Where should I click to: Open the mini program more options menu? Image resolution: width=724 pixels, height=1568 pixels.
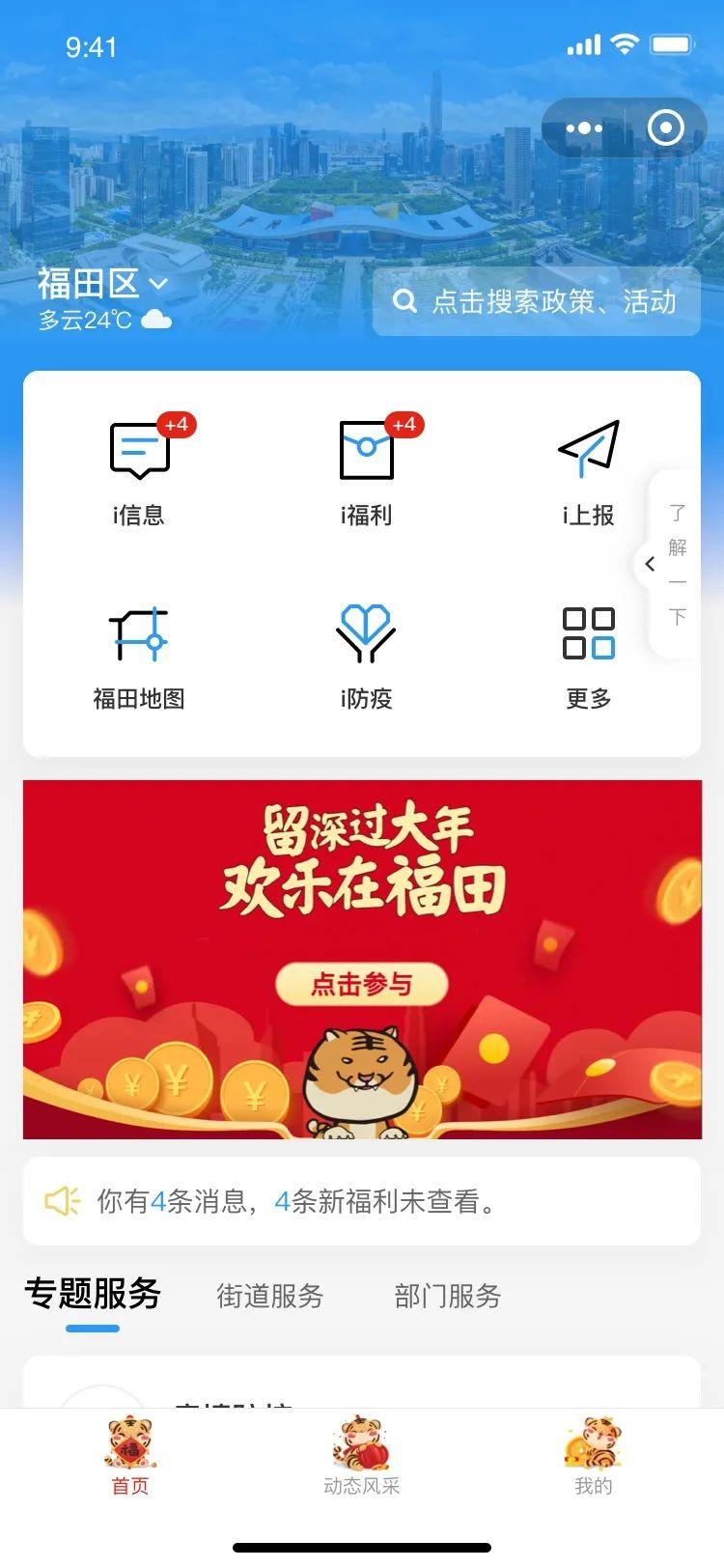[x=584, y=127]
